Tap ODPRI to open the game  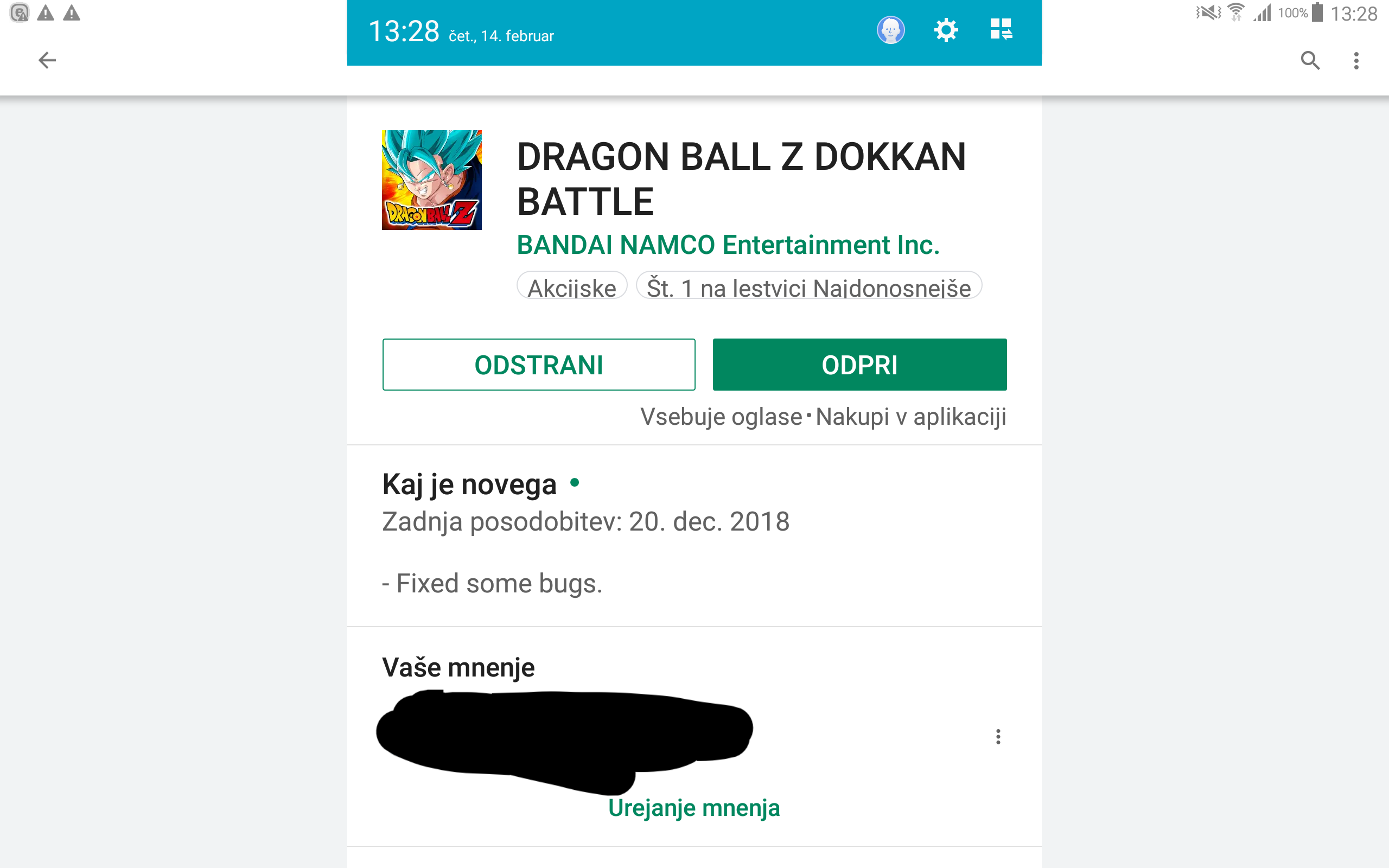[x=859, y=365]
